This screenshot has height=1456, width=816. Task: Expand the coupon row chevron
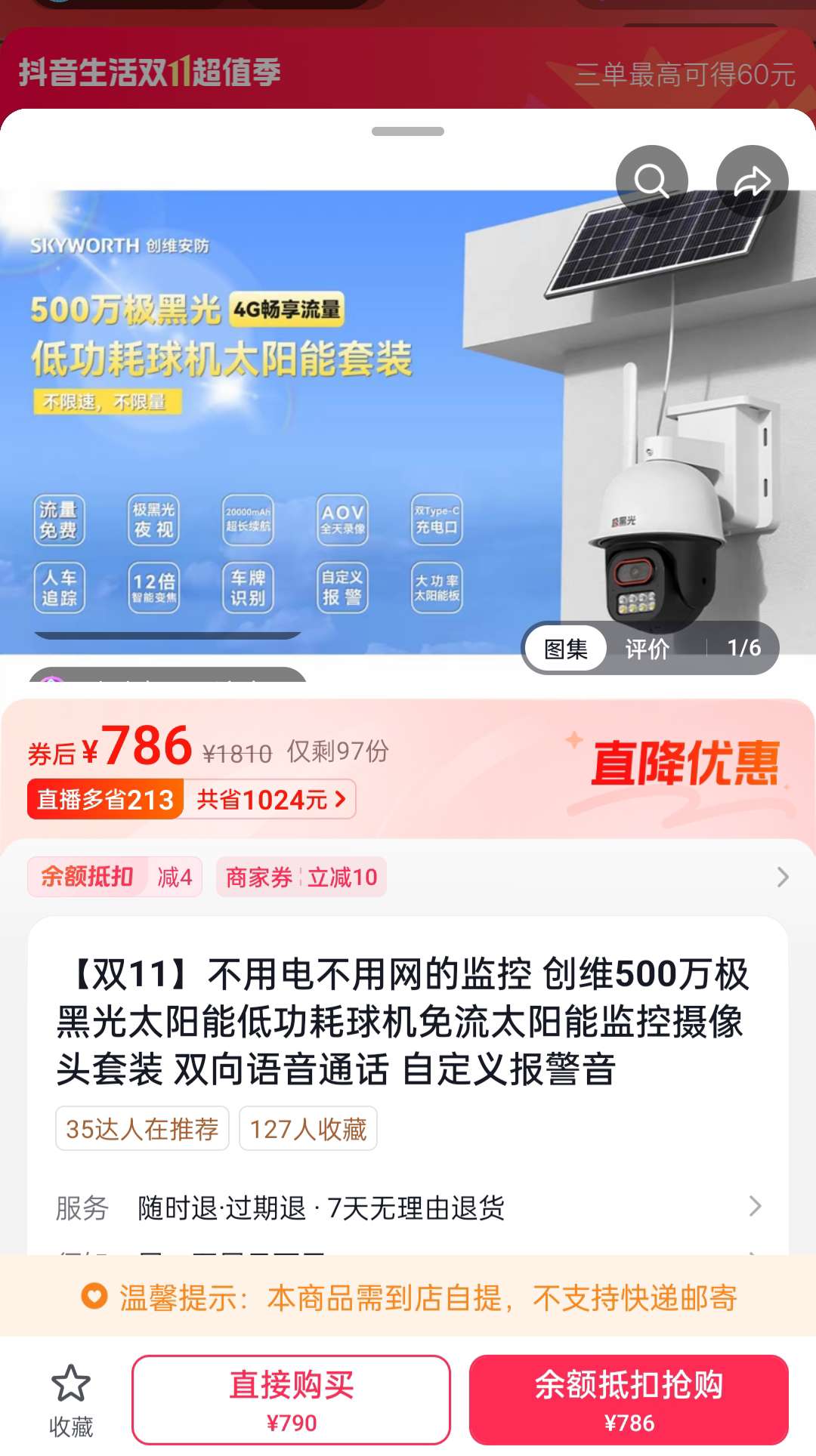click(x=783, y=877)
